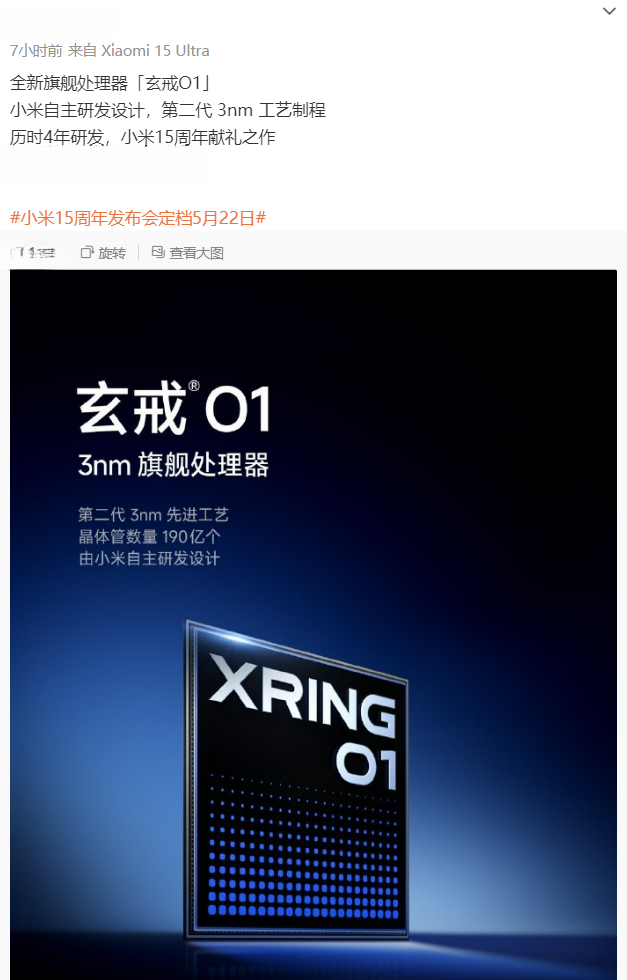Open the post options chevron menu

coord(609,11)
